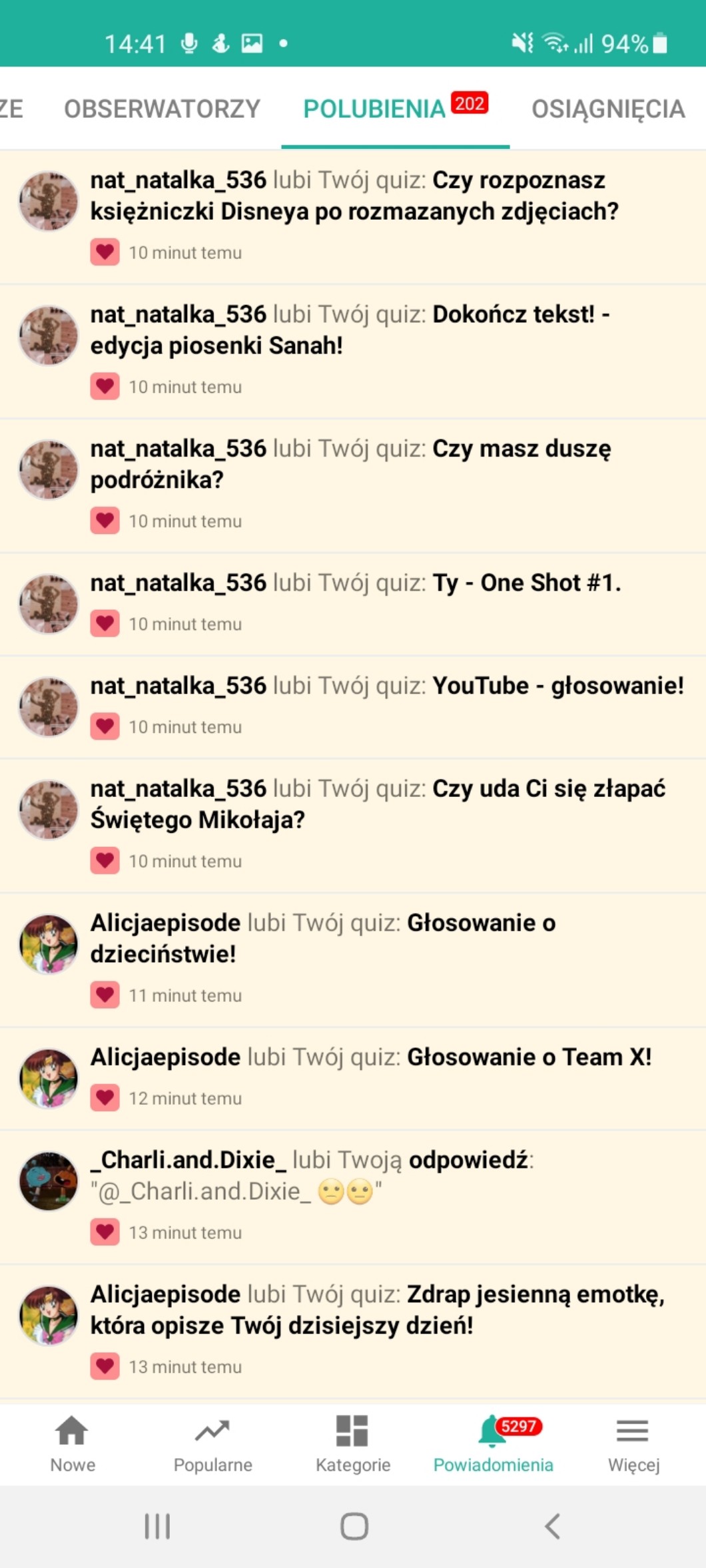Open the Kategorie tab
The image size is (706, 1568).
[x=353, y=1442]
